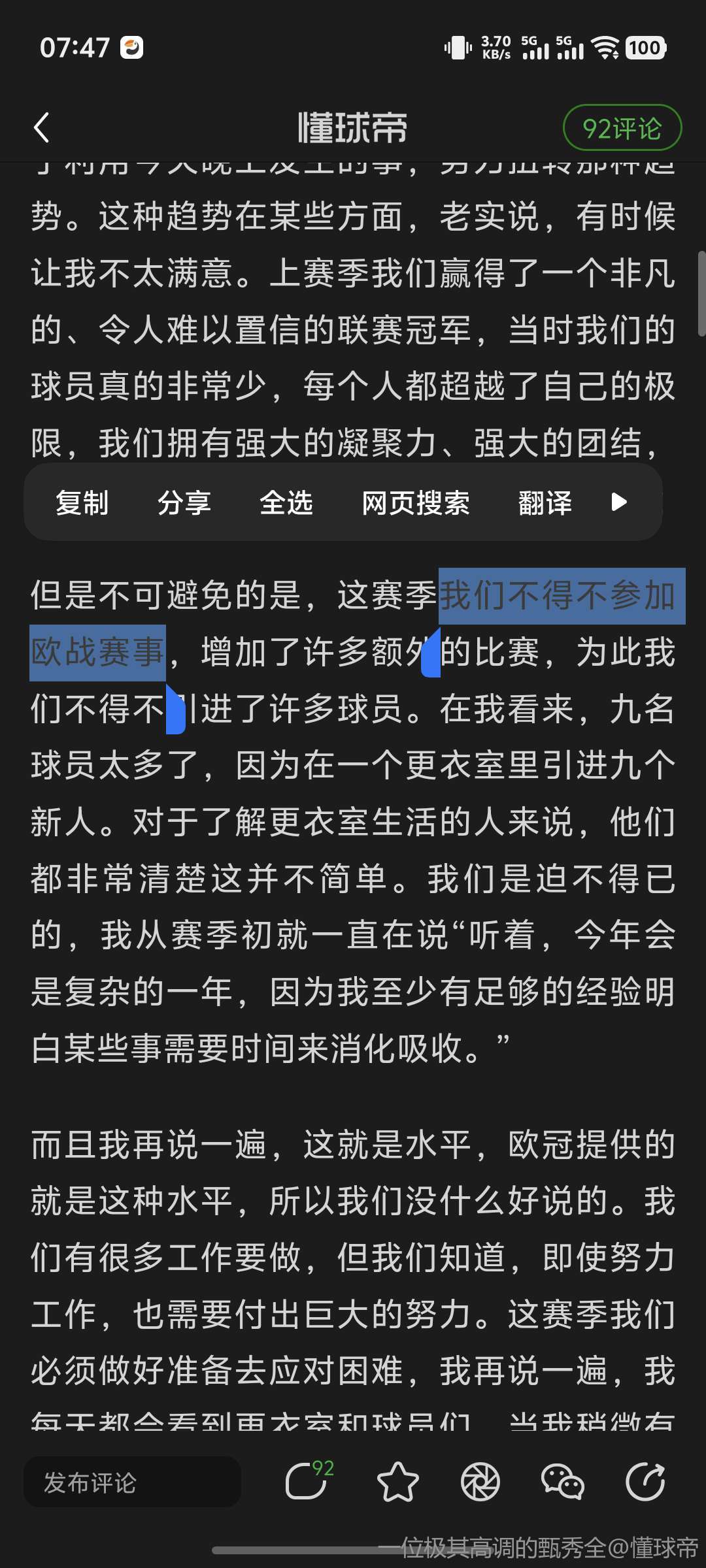This screenshot has width=706, height=1568.
Task: Copy the selected text with 复制
Action: pyautogui.click(x=82, y=502)
